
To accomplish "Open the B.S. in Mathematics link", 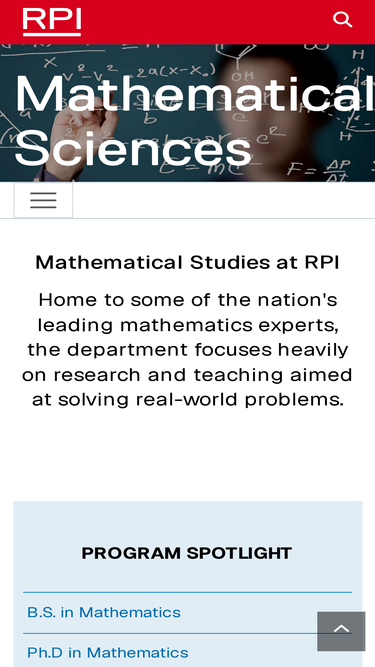I will pyautogui.click(x=104, y=613).
